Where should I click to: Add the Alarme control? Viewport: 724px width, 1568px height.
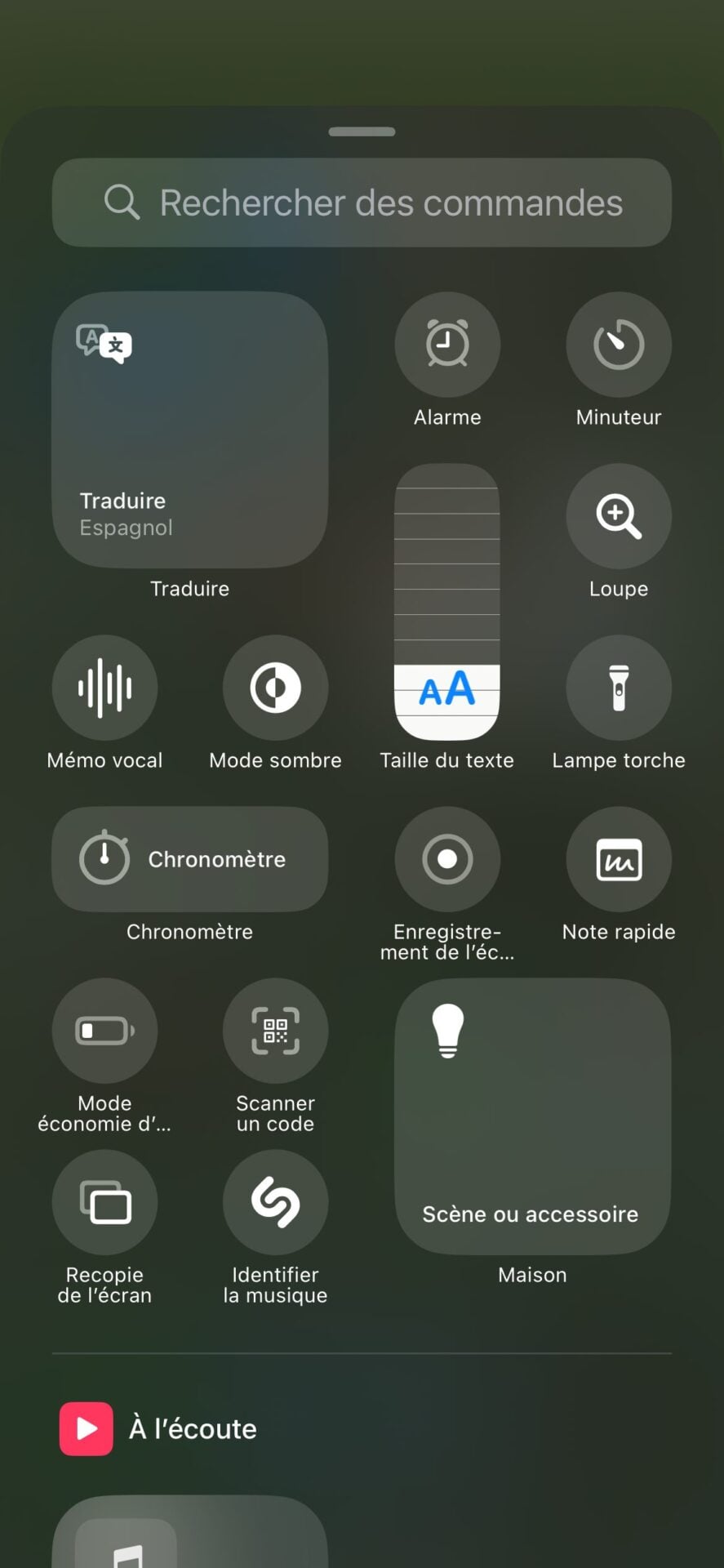click(x=447, y=345)
